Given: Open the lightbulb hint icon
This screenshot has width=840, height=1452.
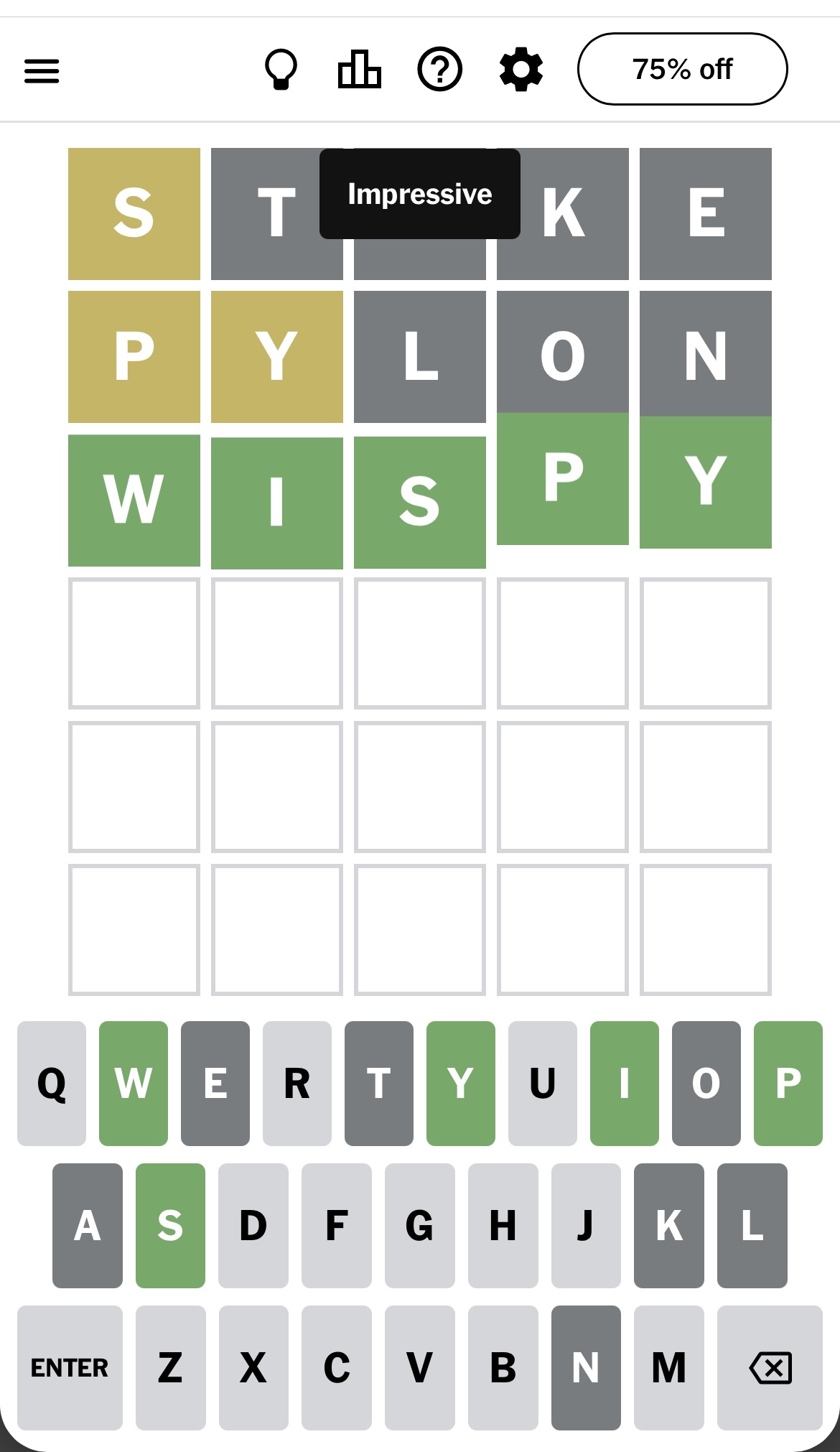Looking at the screenshot, I should coord(281,70).
